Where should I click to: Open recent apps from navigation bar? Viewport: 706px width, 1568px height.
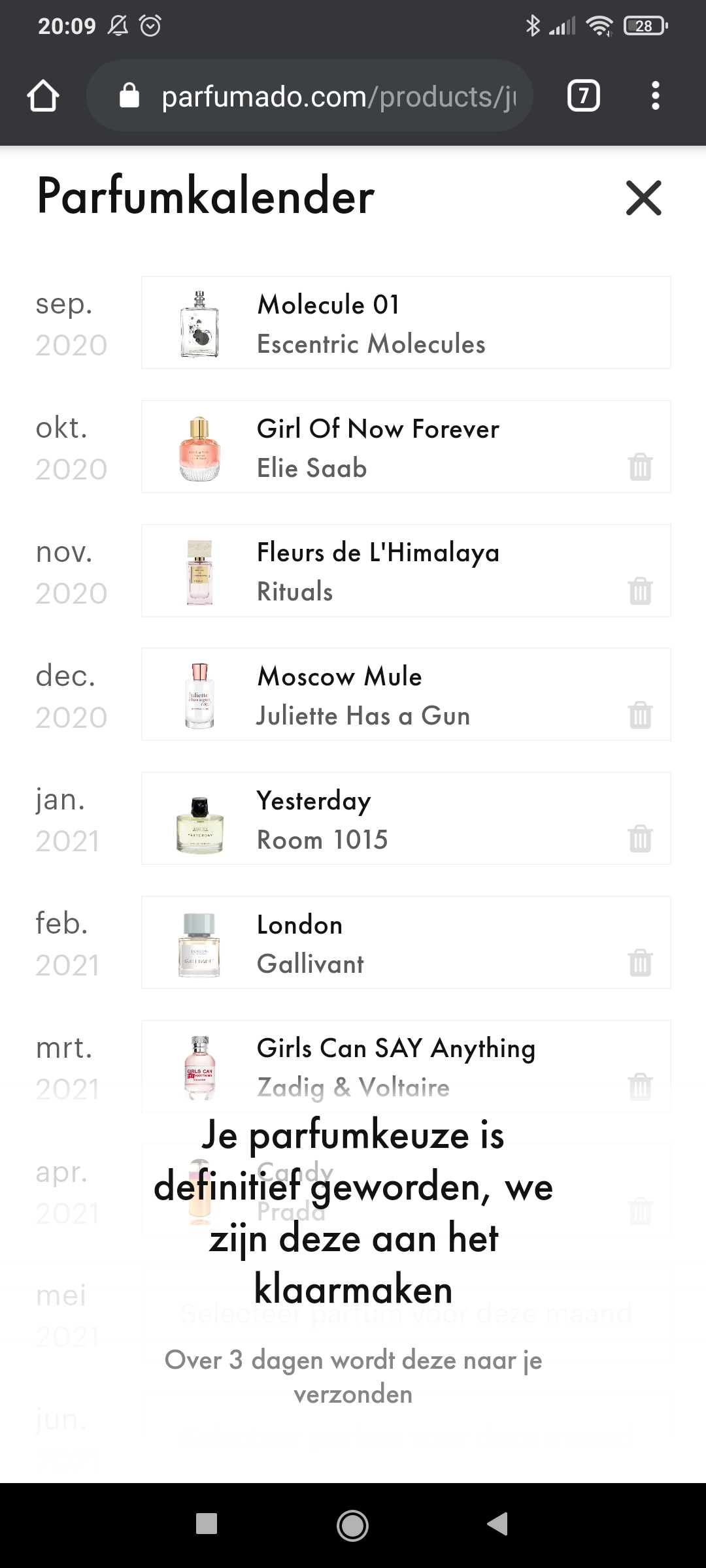point(207,1524)
